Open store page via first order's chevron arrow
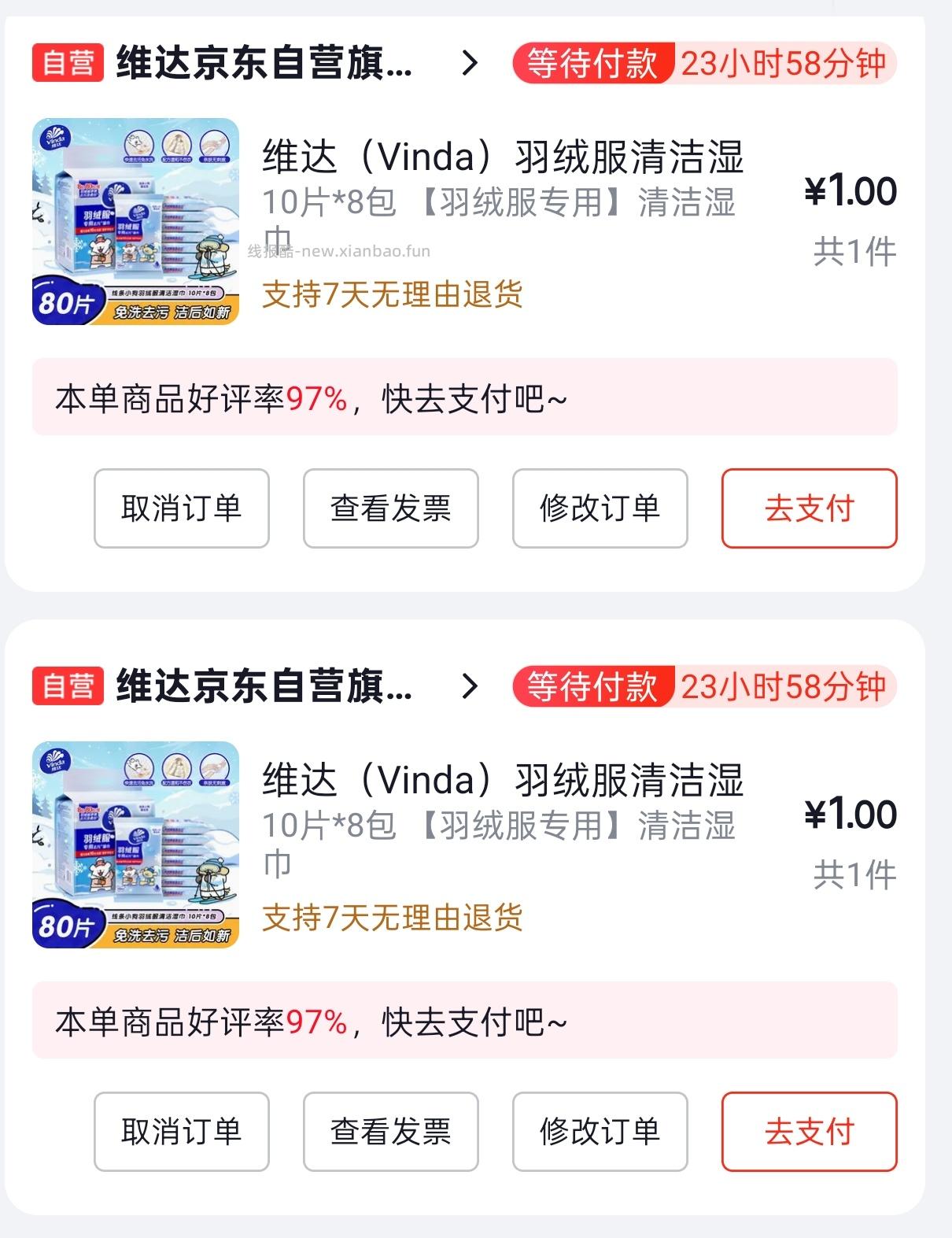 pyautogui.click(x=470, y=65)
